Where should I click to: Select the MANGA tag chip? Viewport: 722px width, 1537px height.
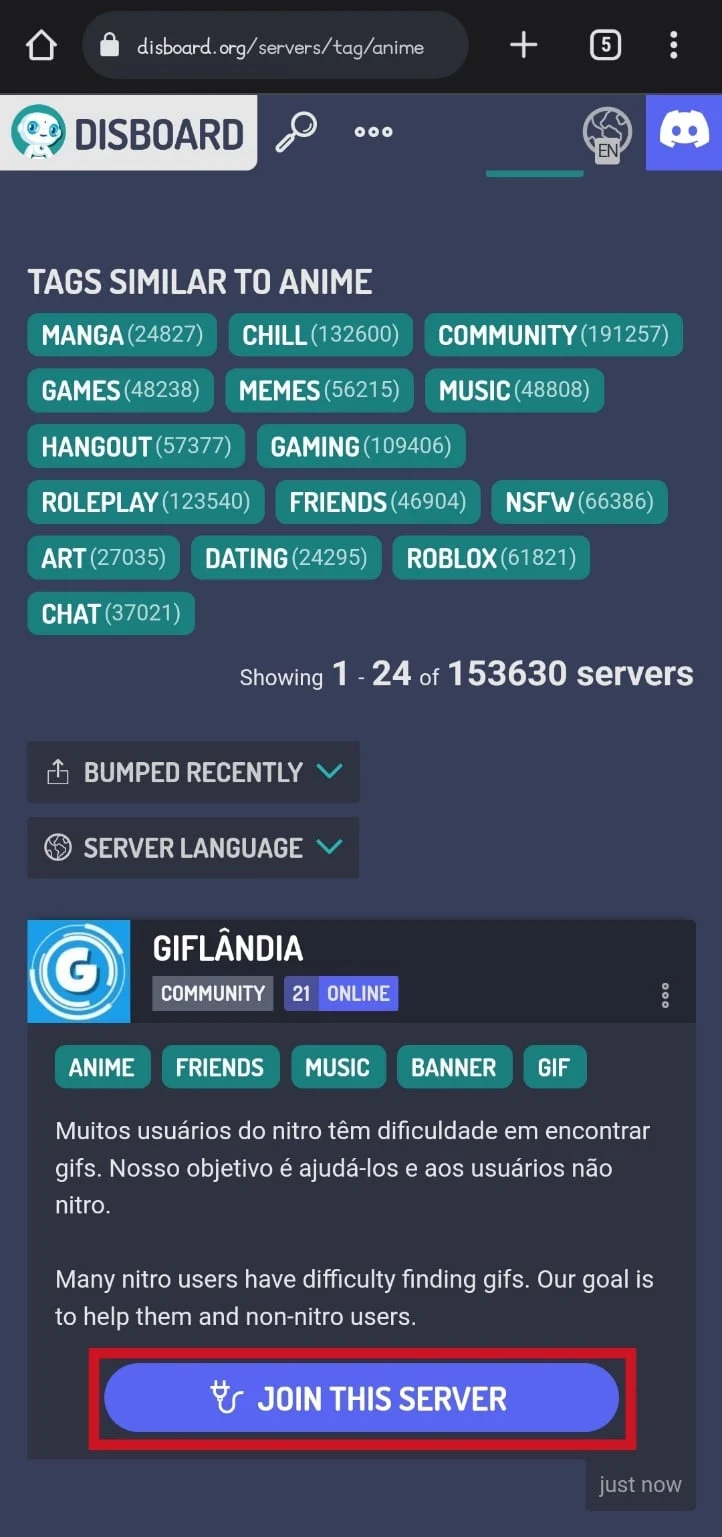(x=122, y=335)
